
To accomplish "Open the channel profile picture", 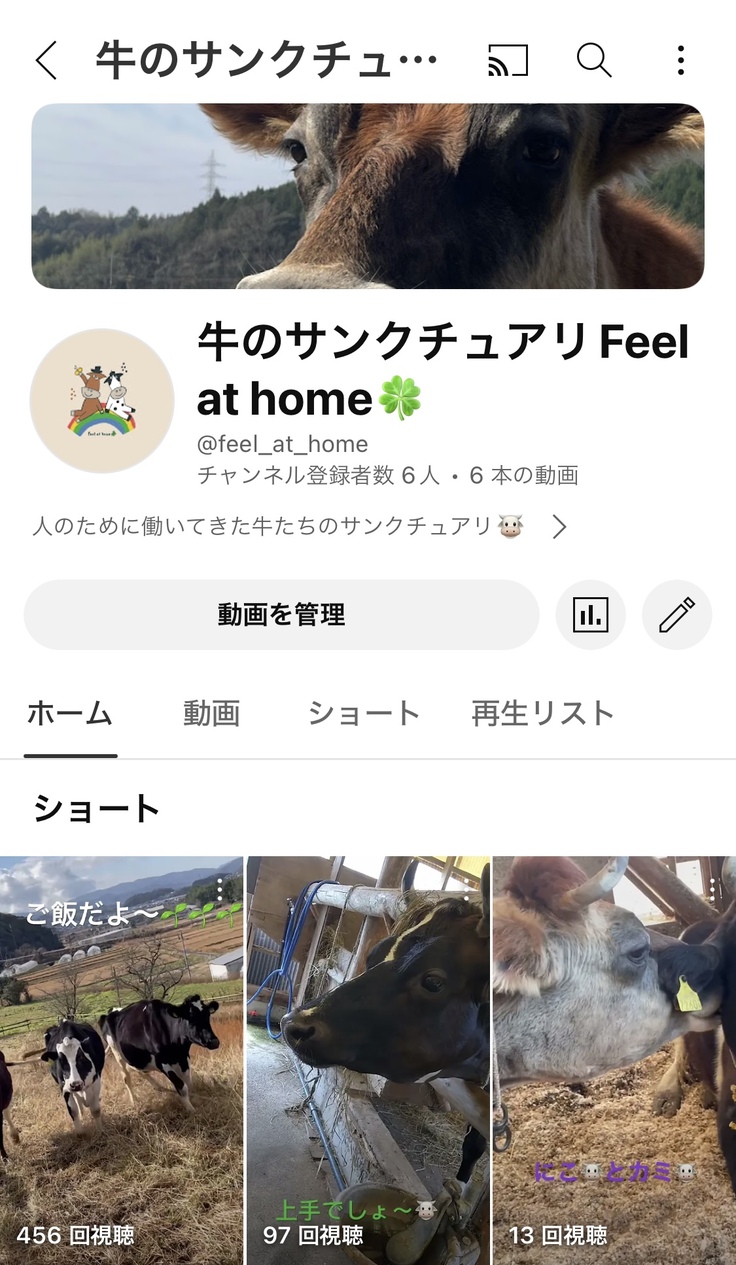I will [102, 401].
